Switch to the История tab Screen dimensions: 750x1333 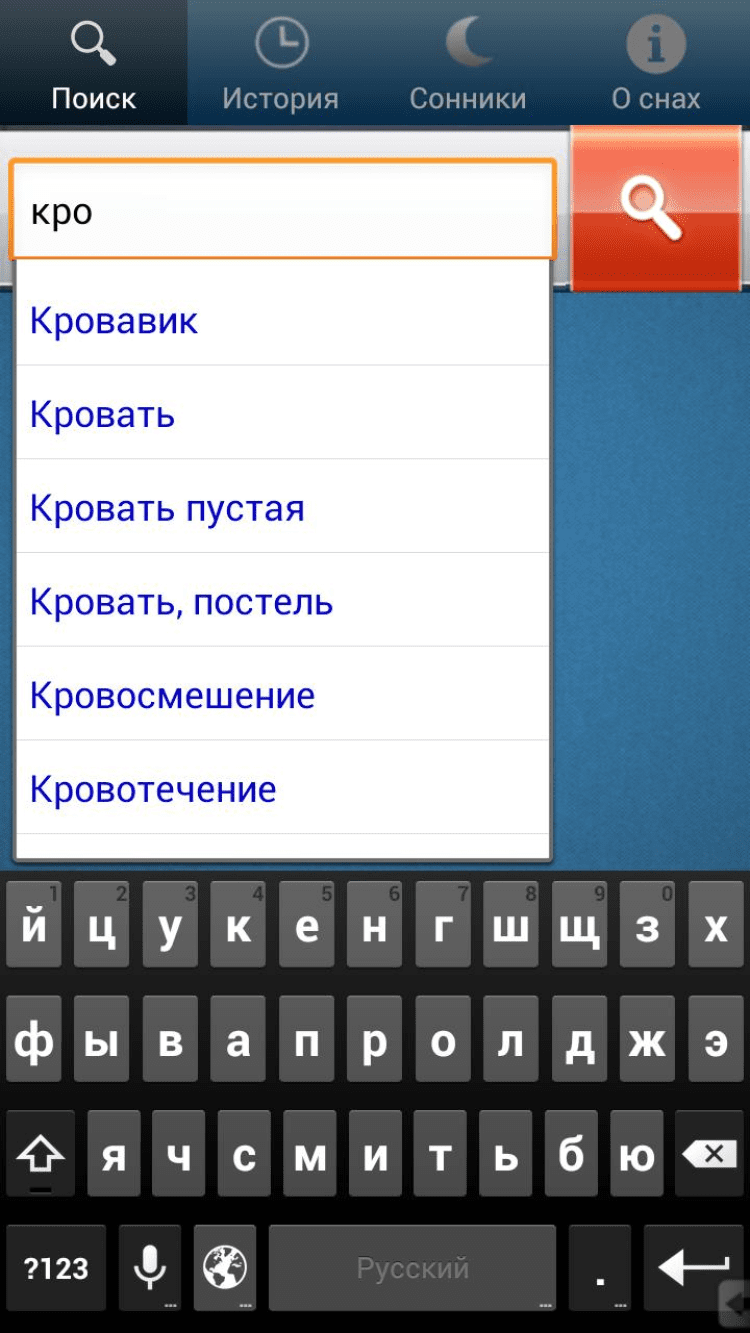280,65
